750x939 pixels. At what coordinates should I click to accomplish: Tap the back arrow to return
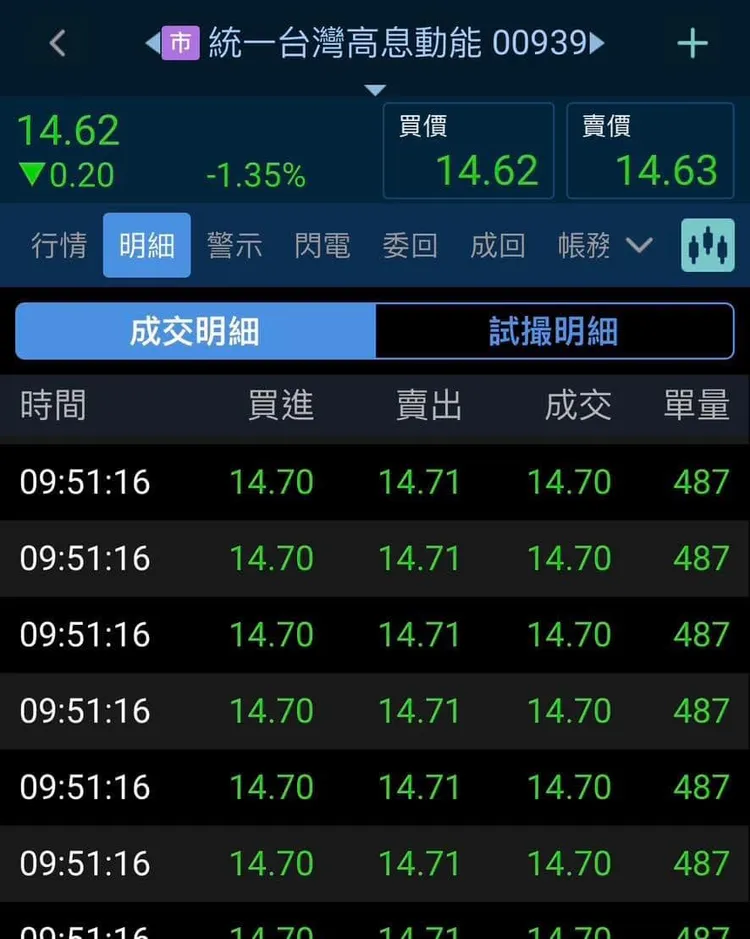[x=57, y=43]
